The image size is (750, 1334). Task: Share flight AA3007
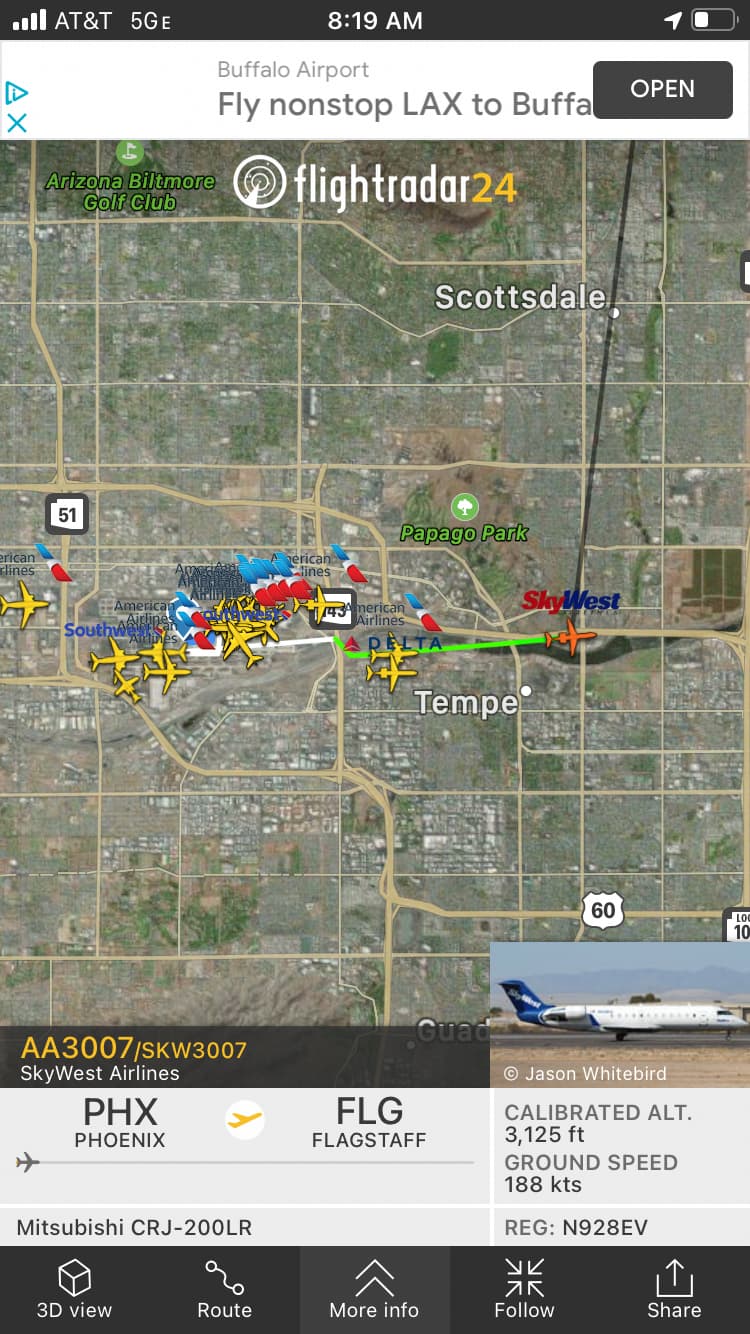click(x=674, y=1290)
